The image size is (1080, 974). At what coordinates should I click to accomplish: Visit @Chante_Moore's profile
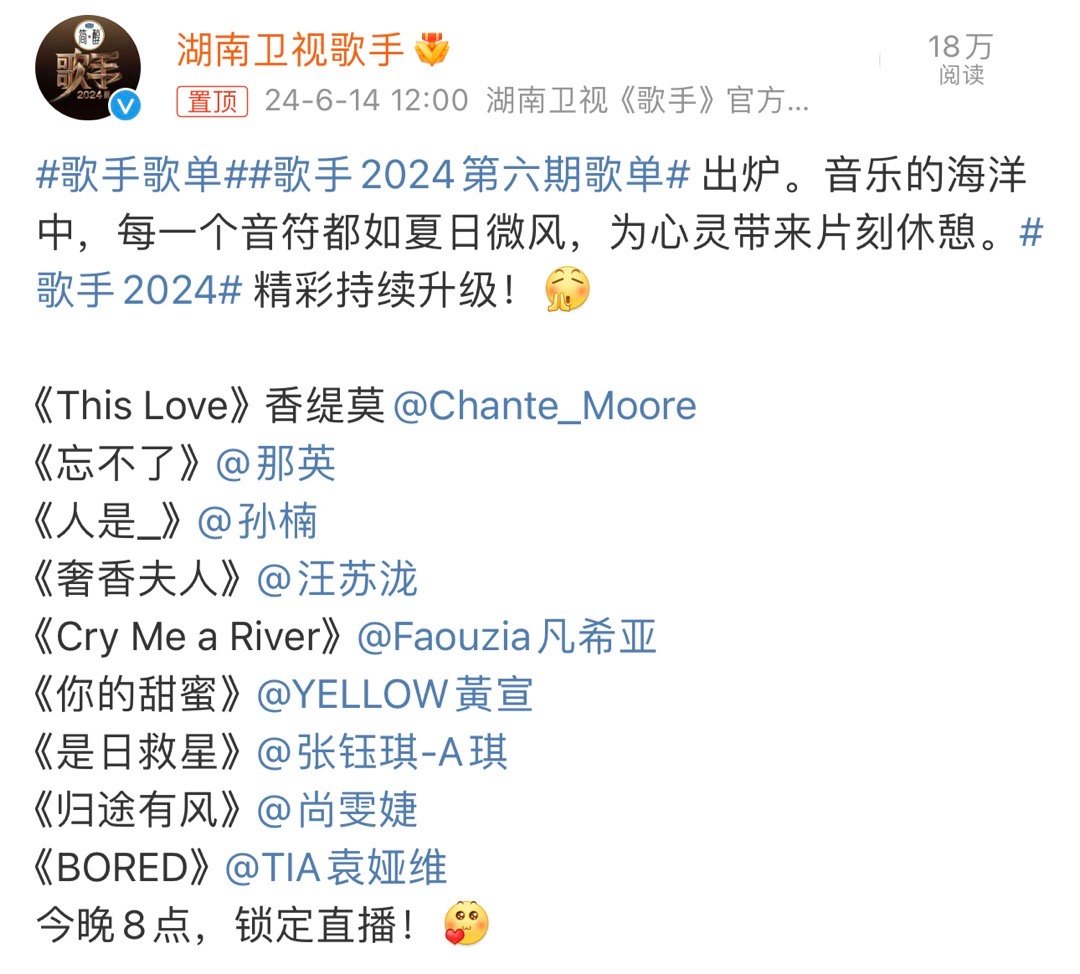tap(545, 406)
